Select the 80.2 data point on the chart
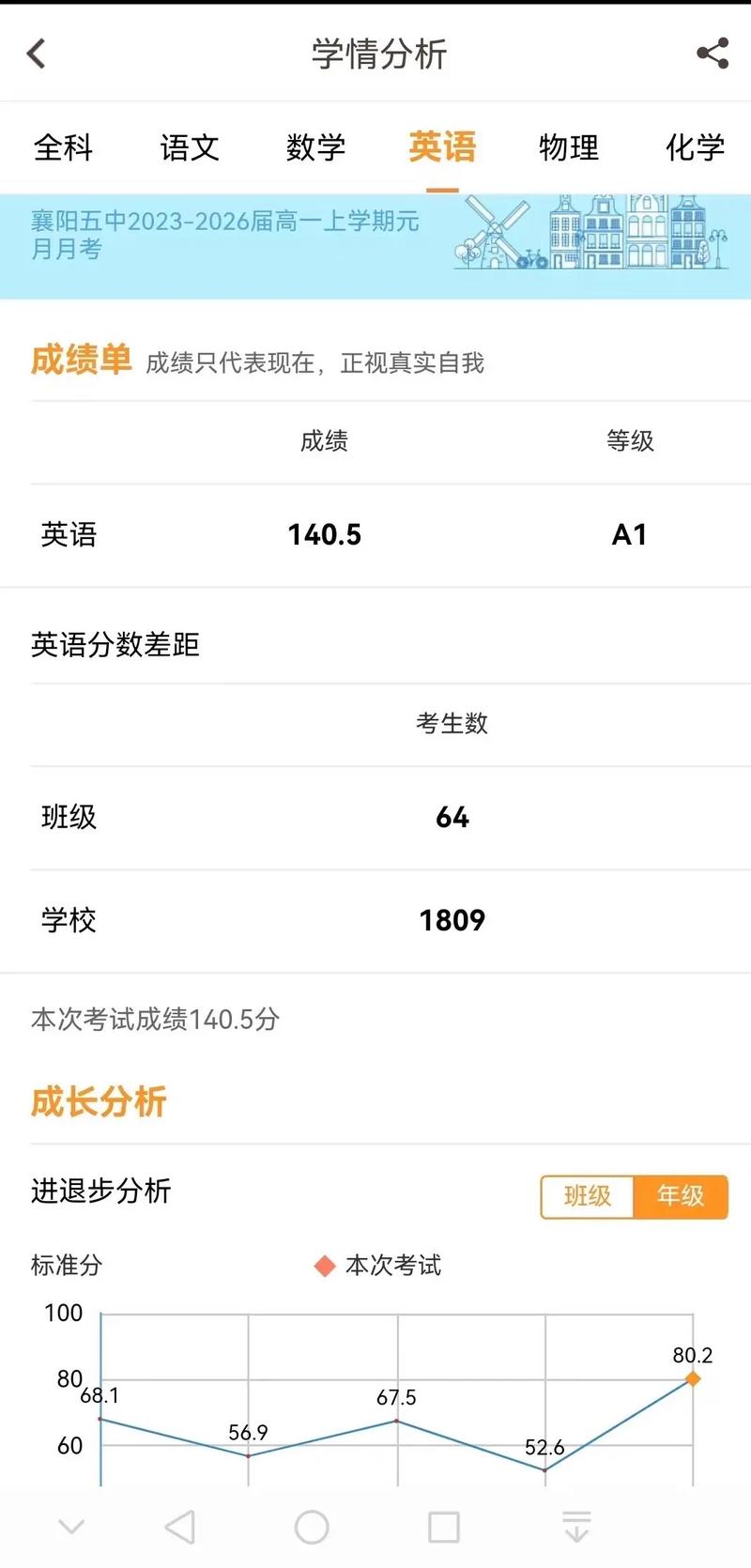The width and height of the screenshot is (751, 1568). pyautogui.click(x=693, y=1377)
